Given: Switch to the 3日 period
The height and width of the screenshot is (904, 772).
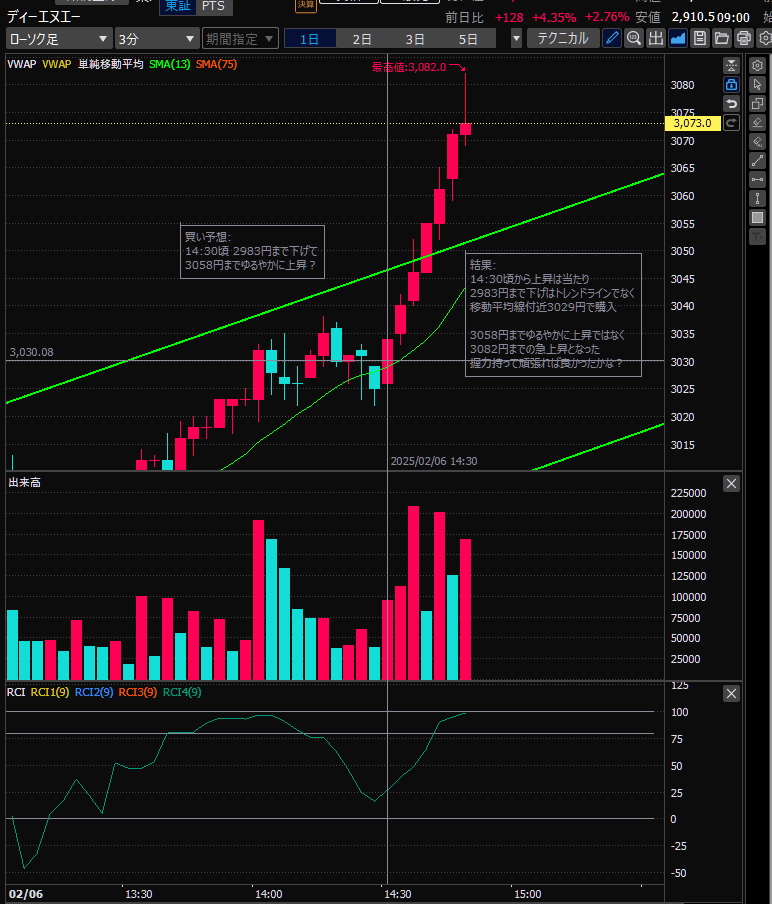Looking at the screenshot, I should [x=414, y=39].
